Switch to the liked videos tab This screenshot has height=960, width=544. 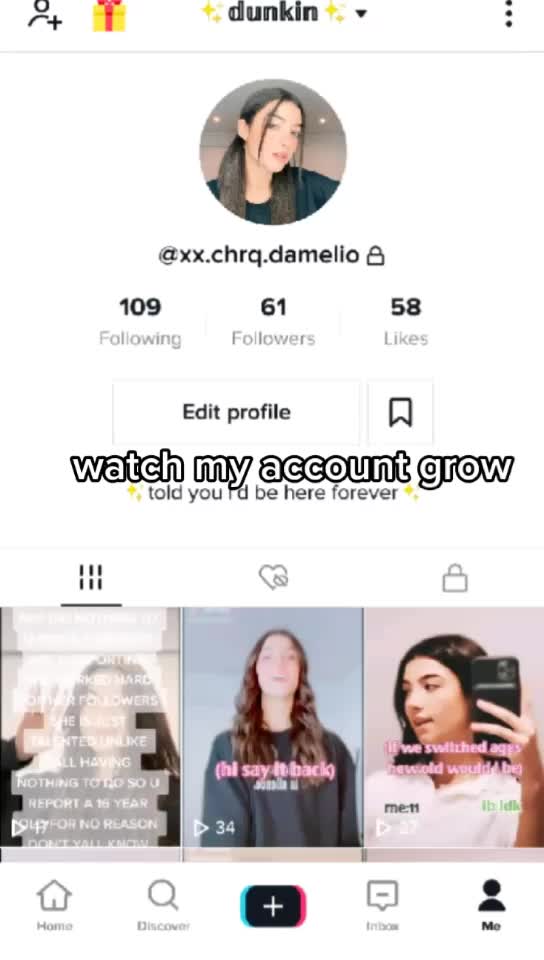click(273, 577)
